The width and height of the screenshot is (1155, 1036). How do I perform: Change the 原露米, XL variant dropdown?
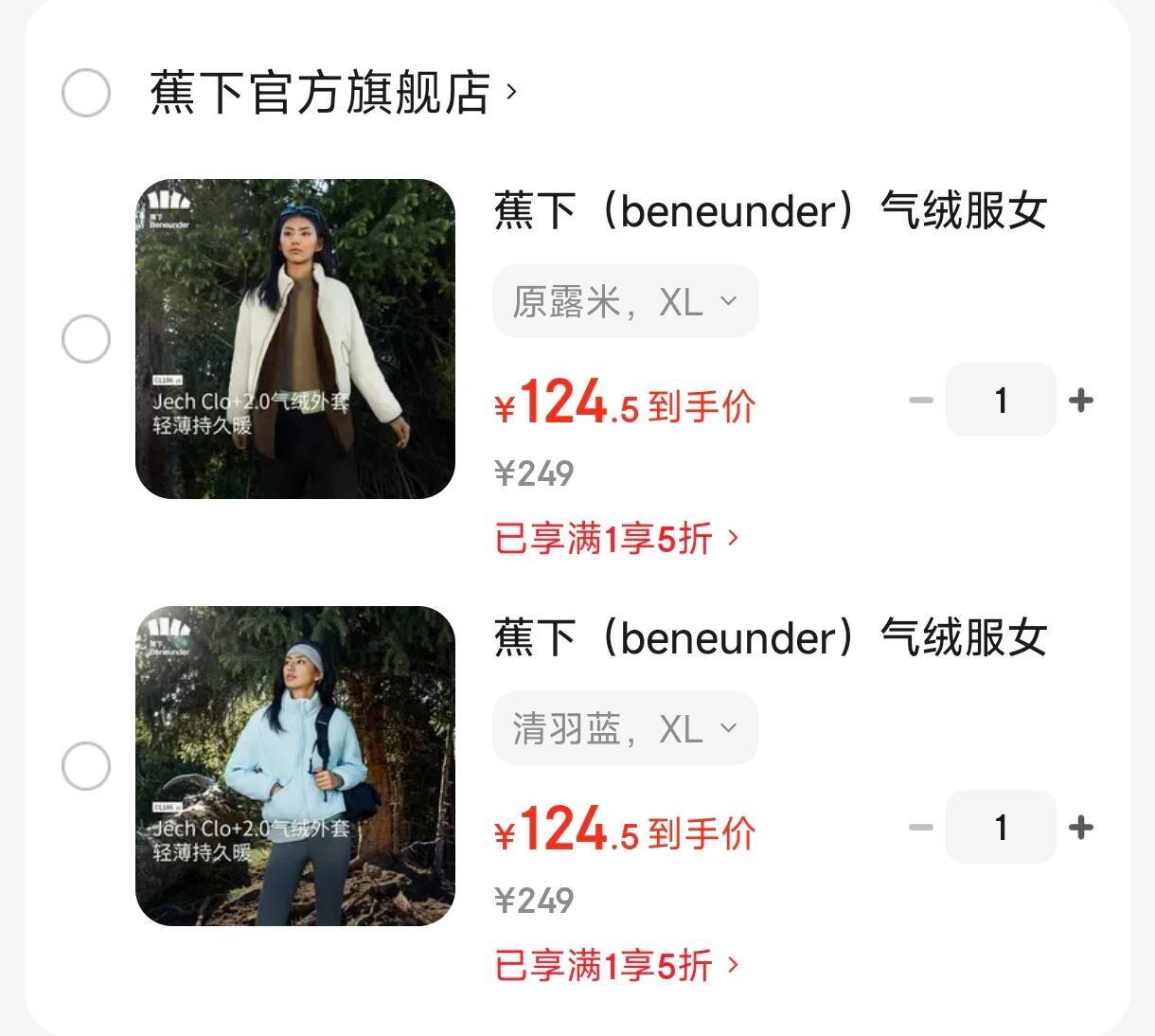point(625,301)
